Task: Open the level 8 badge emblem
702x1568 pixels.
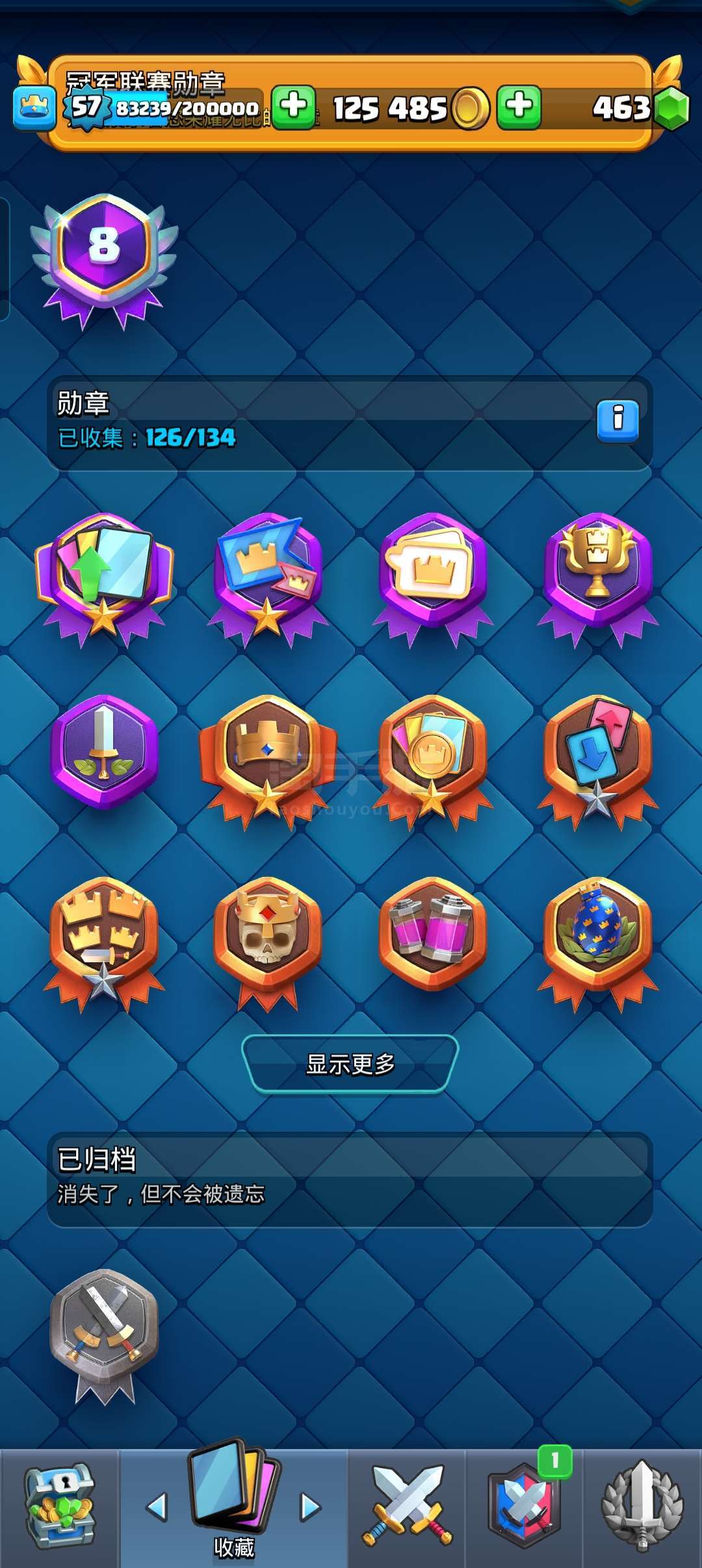Action: [x=104, y=261]
